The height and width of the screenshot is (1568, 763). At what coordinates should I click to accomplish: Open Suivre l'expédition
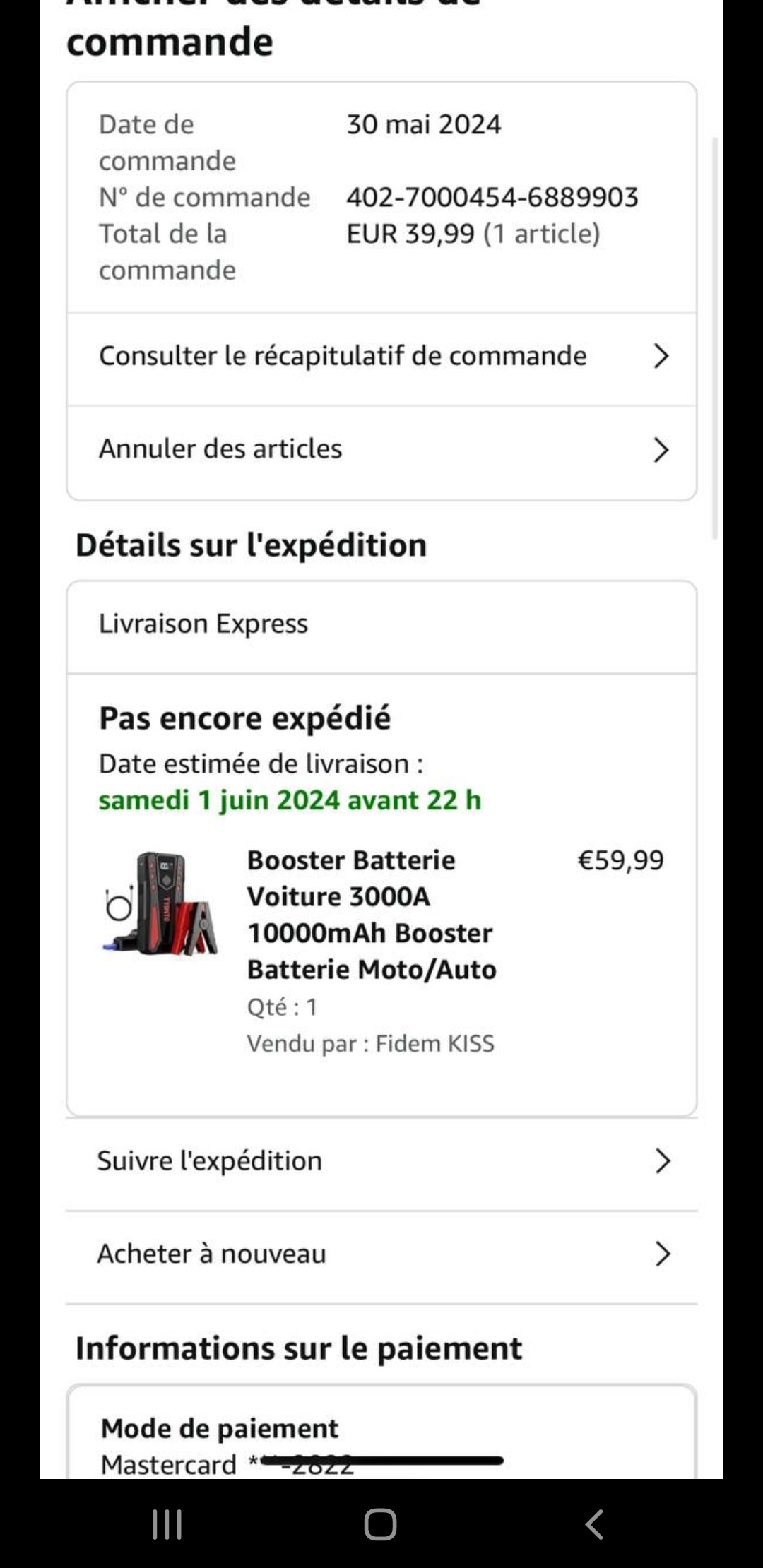[381, 1161]
